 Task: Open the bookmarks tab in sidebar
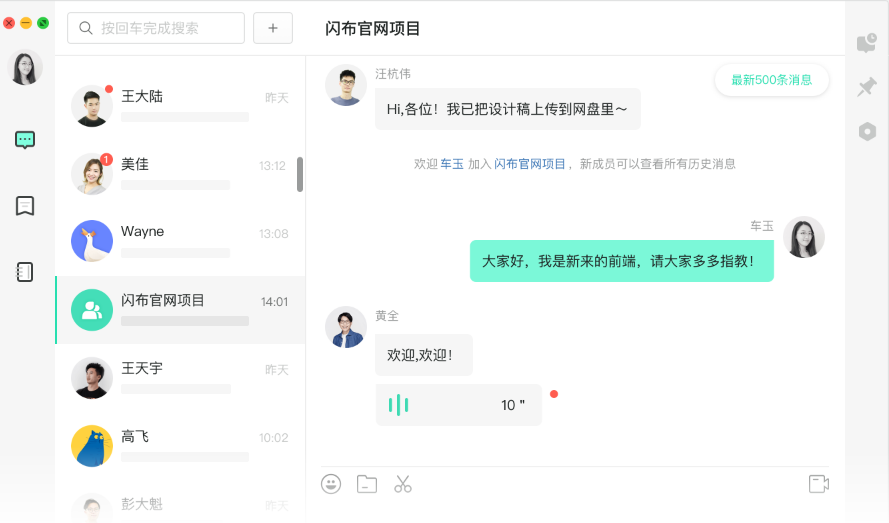tap(25, 206)
